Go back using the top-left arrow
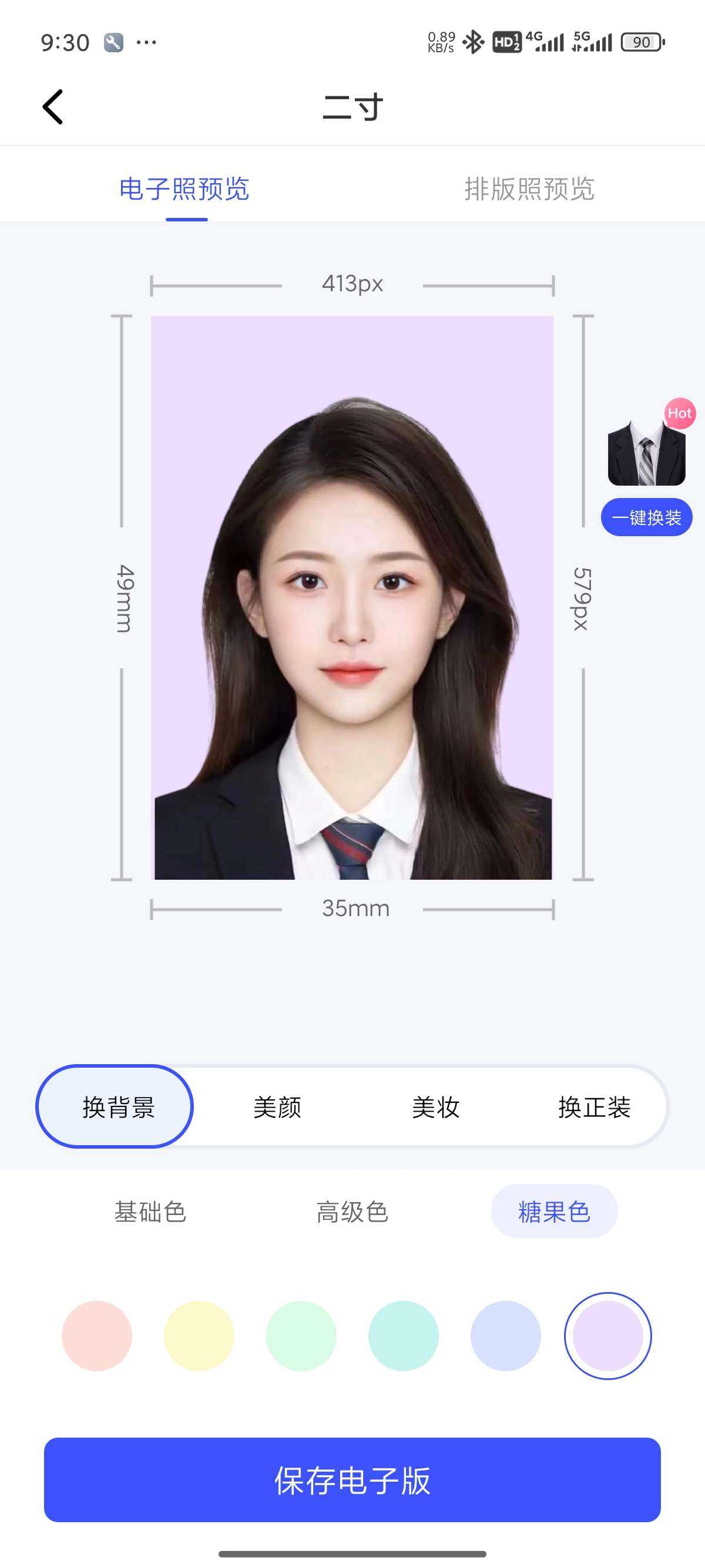The image size is (705, 1568). point(53,107)
